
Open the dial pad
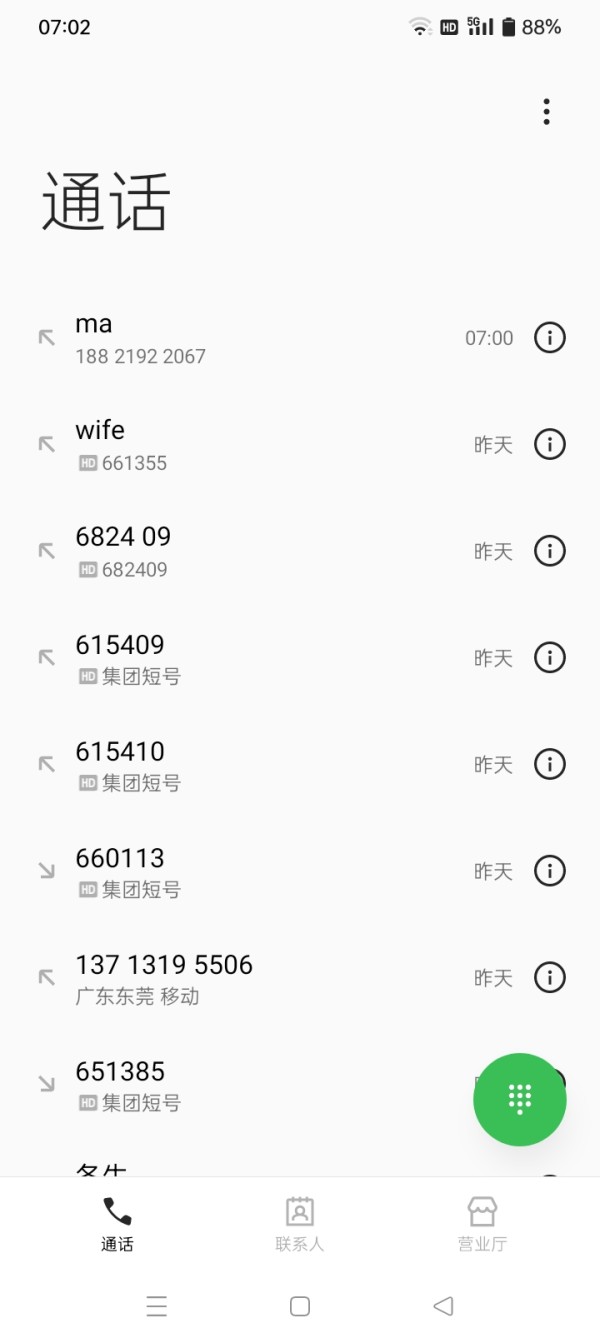click(520, 1098)
